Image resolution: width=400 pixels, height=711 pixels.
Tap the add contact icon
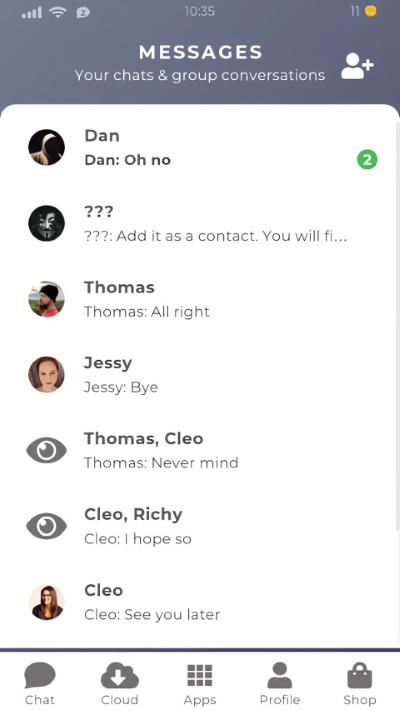tap(357, 66)
